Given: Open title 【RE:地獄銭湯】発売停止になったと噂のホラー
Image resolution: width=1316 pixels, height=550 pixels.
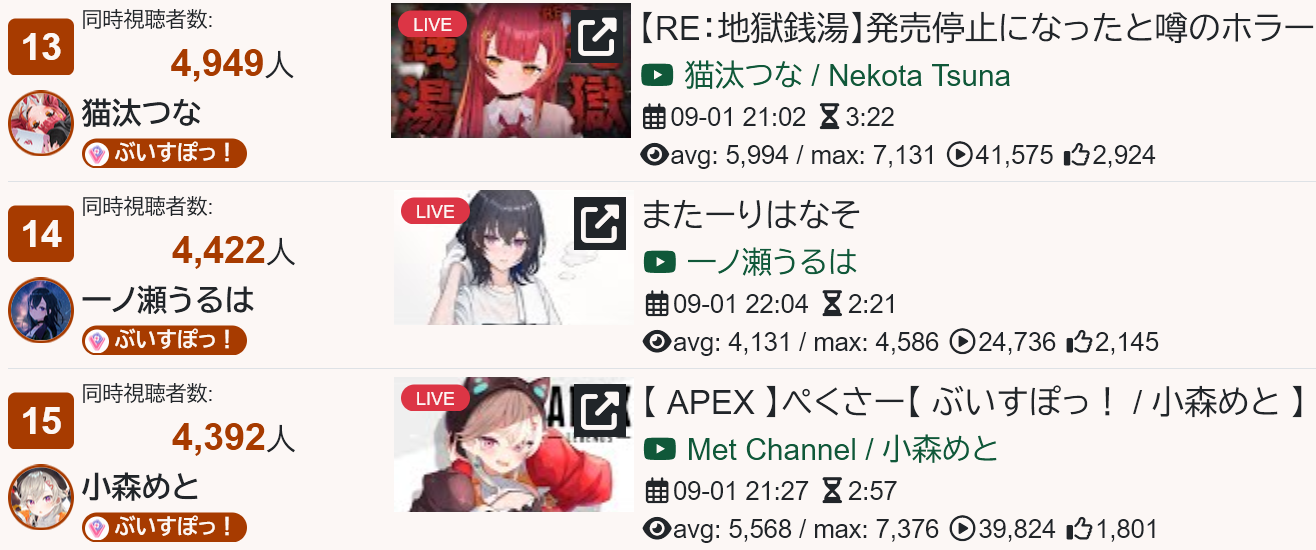Looking at the screenshot, I should (x=975, y=30).
